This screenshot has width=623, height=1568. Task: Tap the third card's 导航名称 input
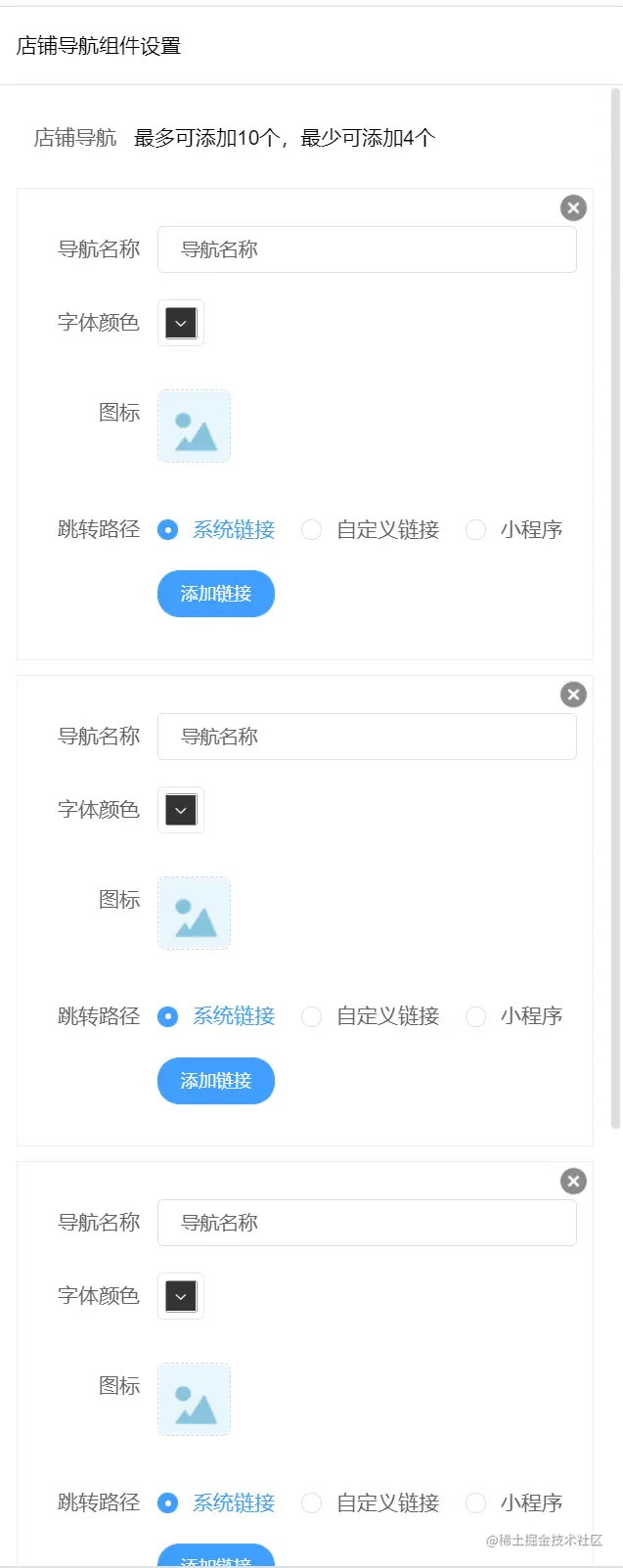pos(367,1223)
